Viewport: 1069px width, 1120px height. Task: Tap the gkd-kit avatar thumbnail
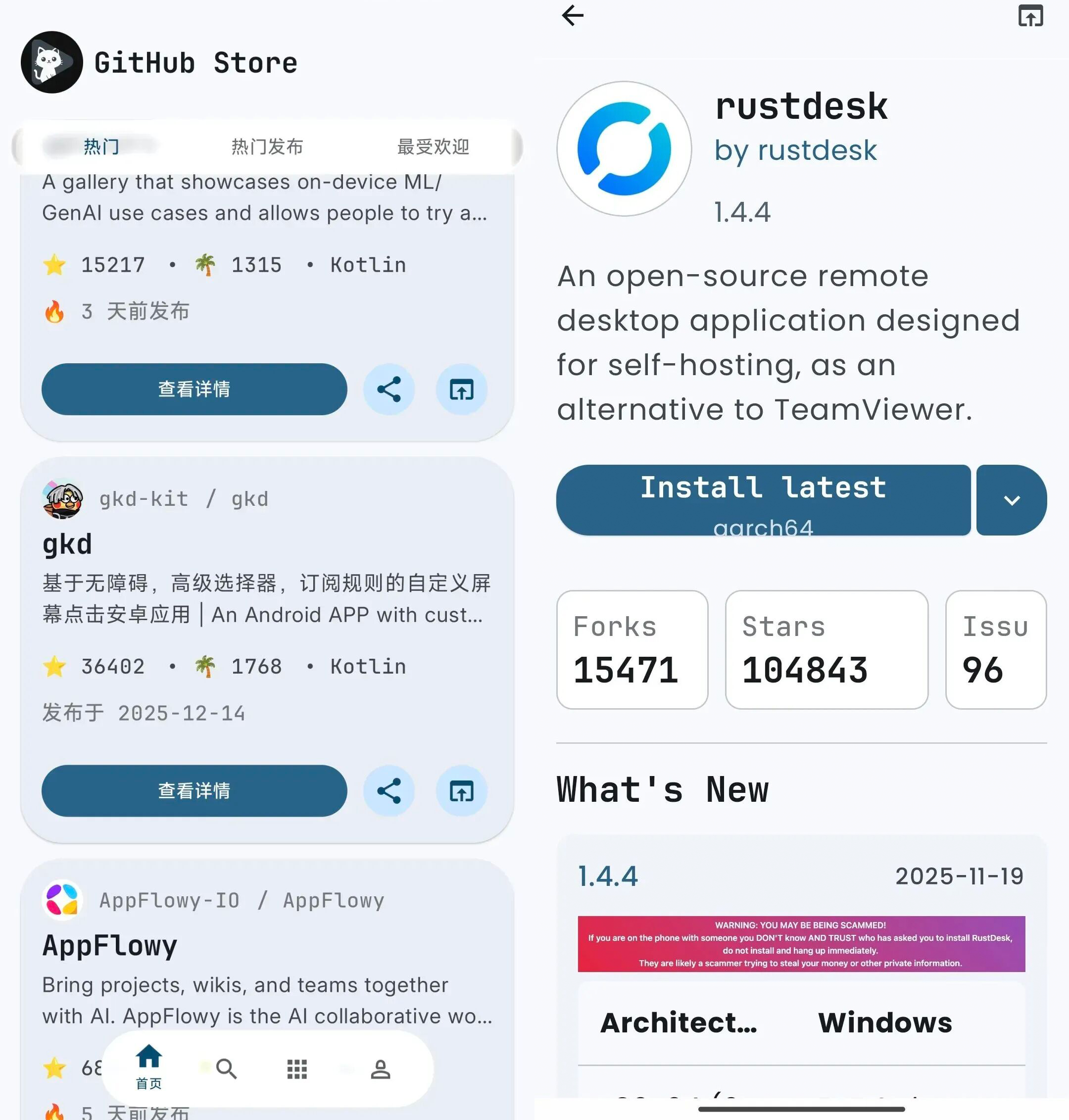click(62, 499)
